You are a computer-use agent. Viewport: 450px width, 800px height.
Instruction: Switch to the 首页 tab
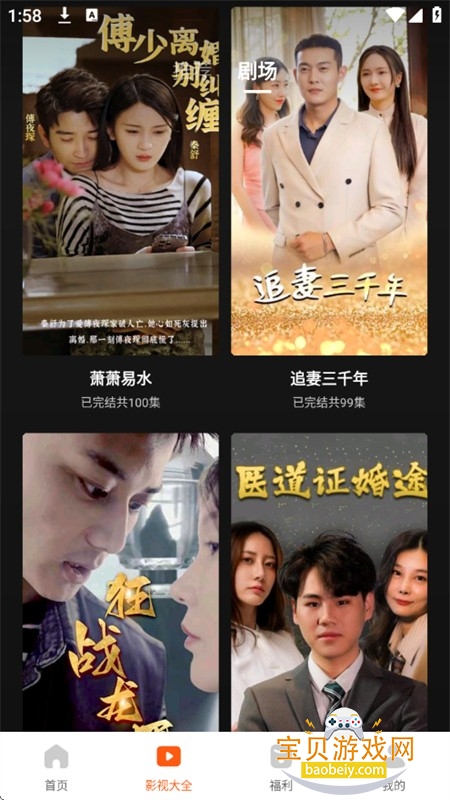(56, 767)
